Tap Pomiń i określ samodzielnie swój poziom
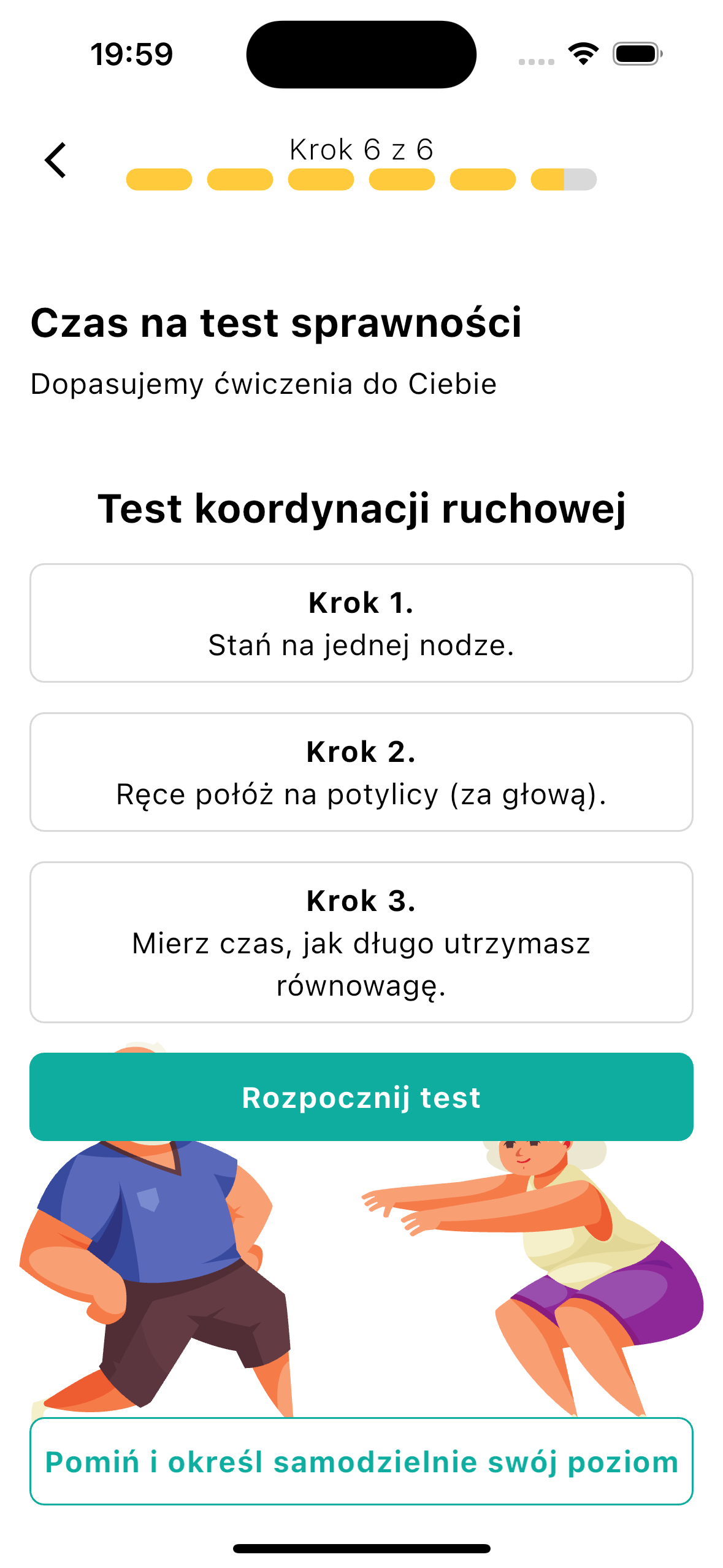Image resolution: width=723 pixels, height=1568 pixels. 361,1461
